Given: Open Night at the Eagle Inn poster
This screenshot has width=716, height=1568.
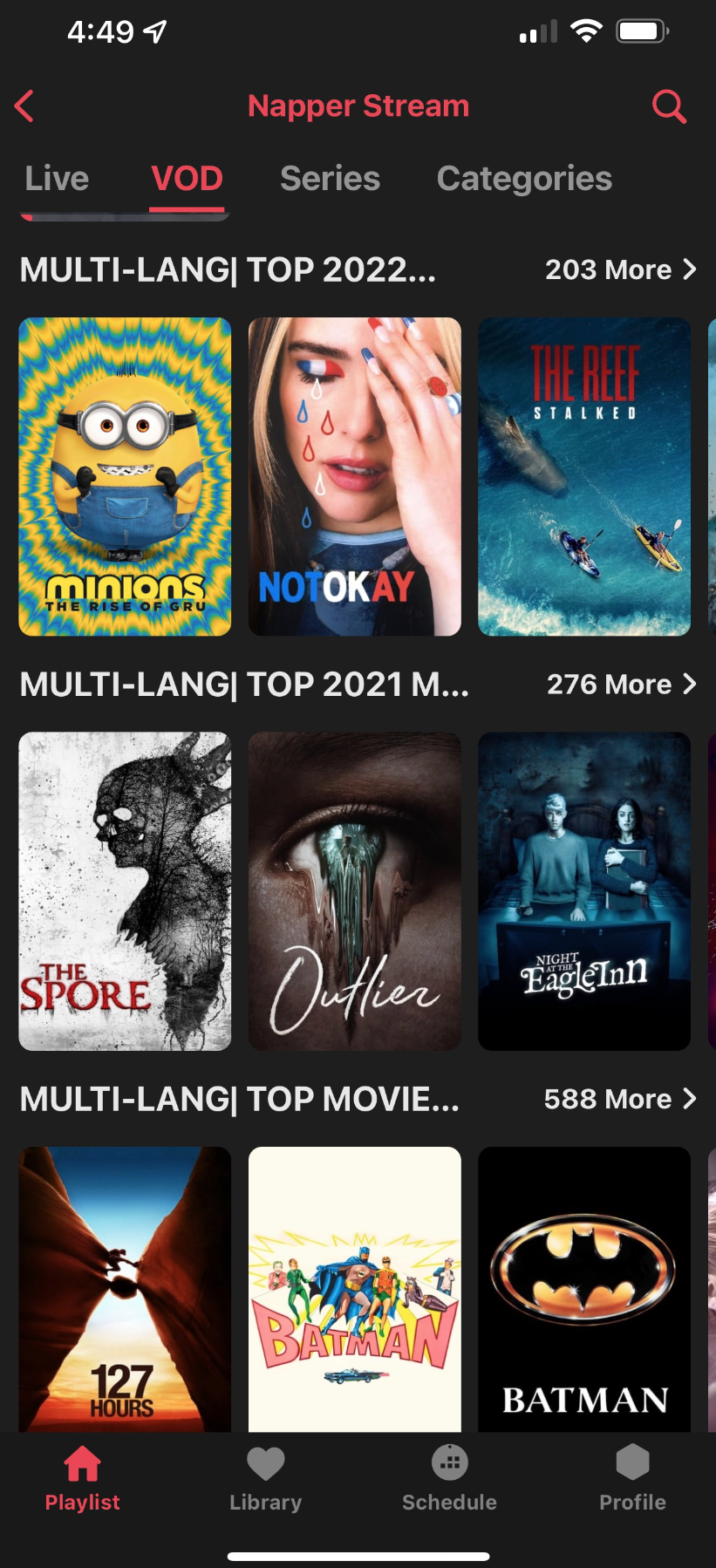Looking at the screenshot, I should point(583,890).
